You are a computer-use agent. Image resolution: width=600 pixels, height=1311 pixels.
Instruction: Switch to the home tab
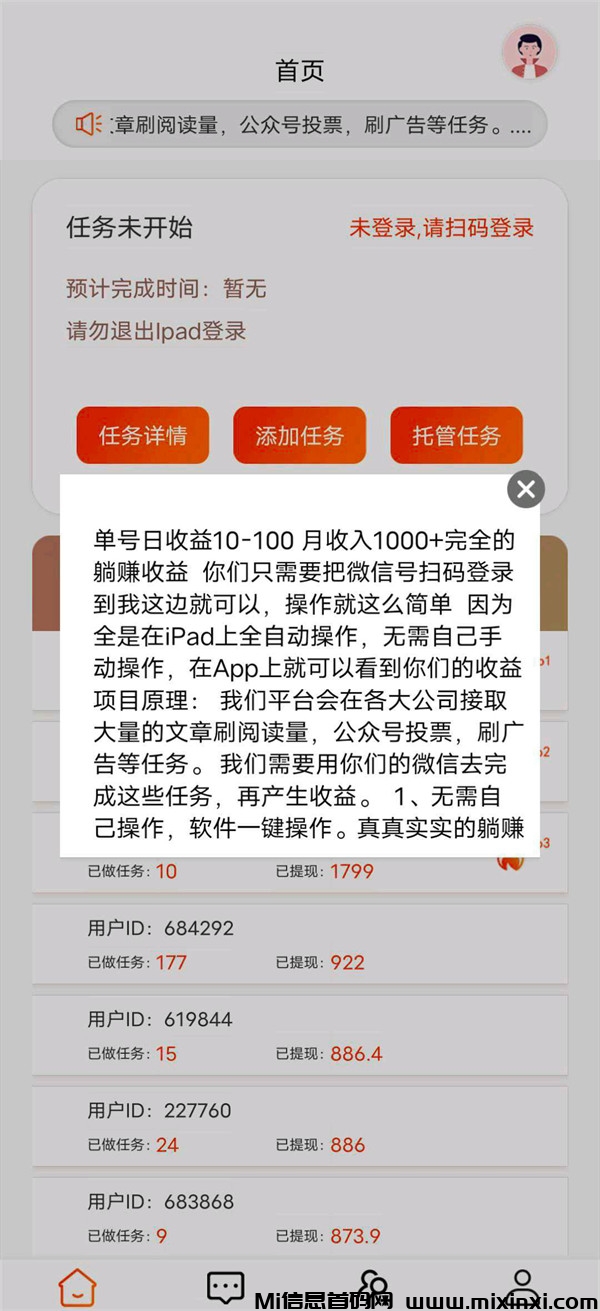77,1287
